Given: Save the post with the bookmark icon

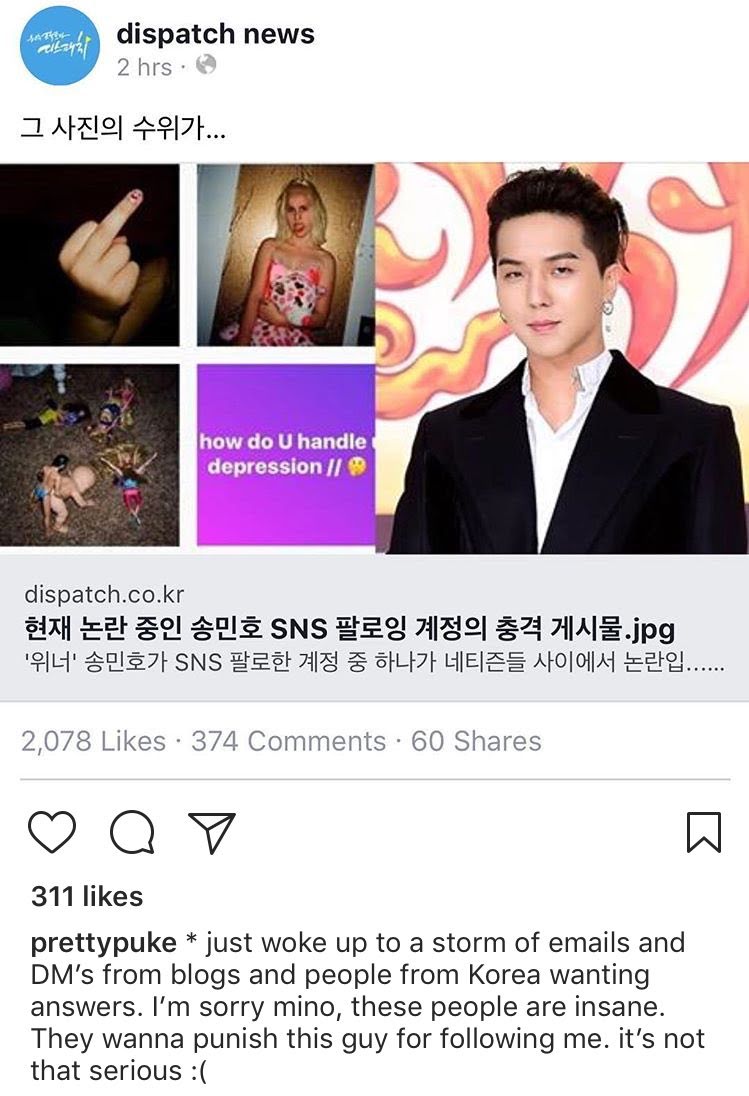Looking at the screenshot, I should click(x=704, y=832).
